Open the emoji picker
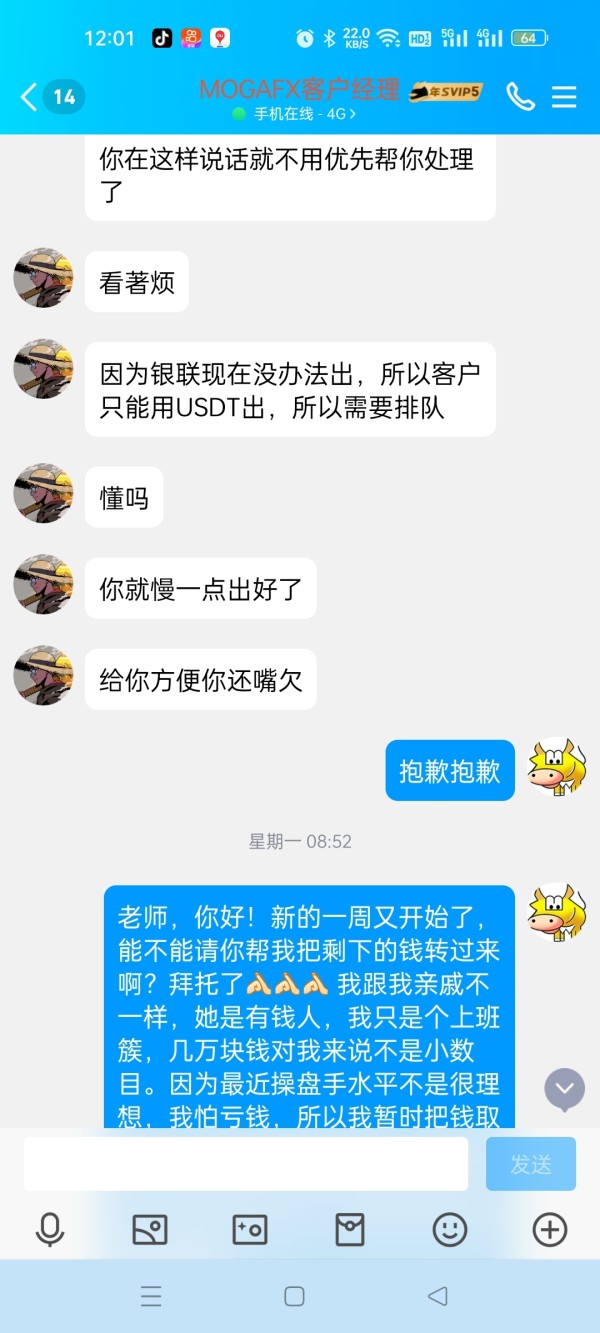 (x=450, y=1230)
